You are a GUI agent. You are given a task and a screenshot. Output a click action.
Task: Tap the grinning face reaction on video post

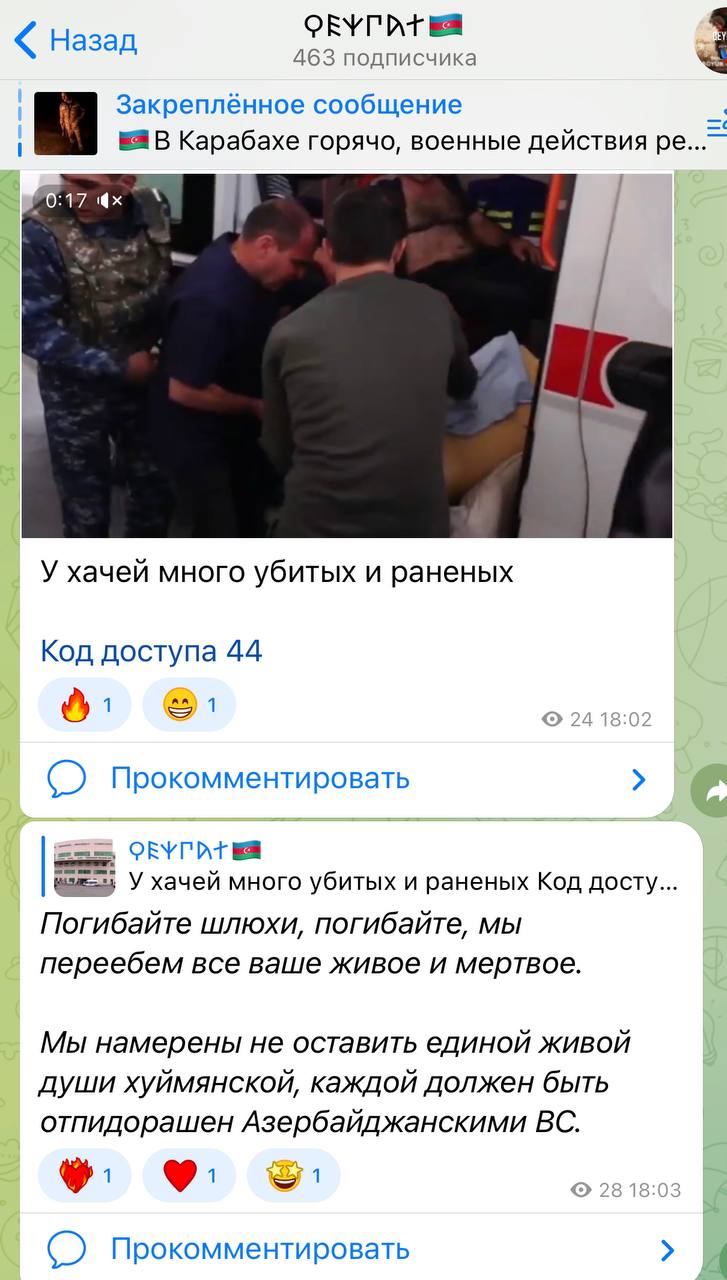point(189,705)
